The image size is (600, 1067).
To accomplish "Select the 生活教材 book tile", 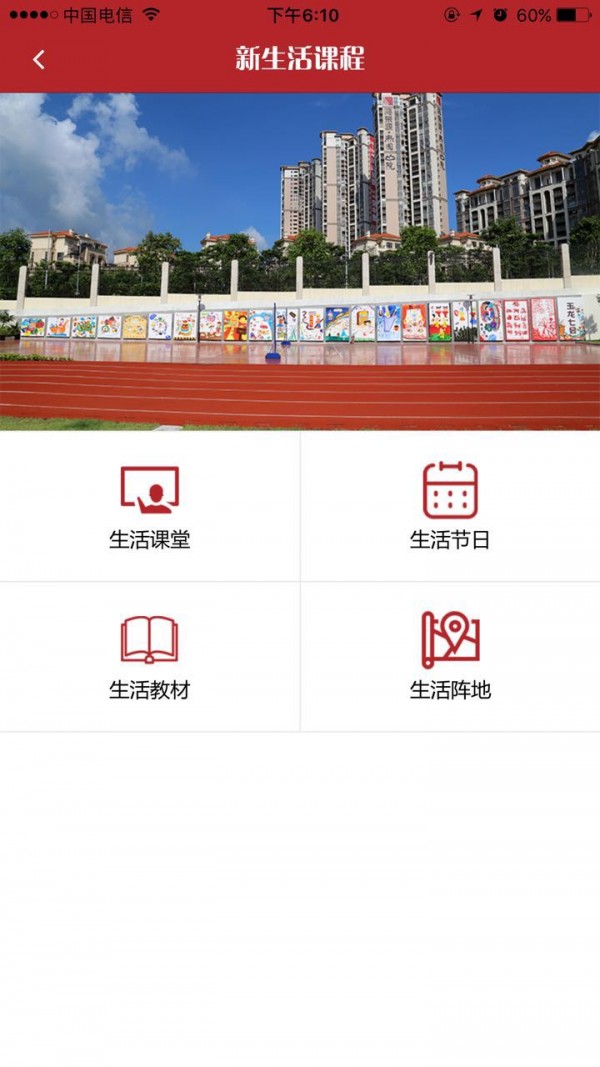I will click(149, 657).
